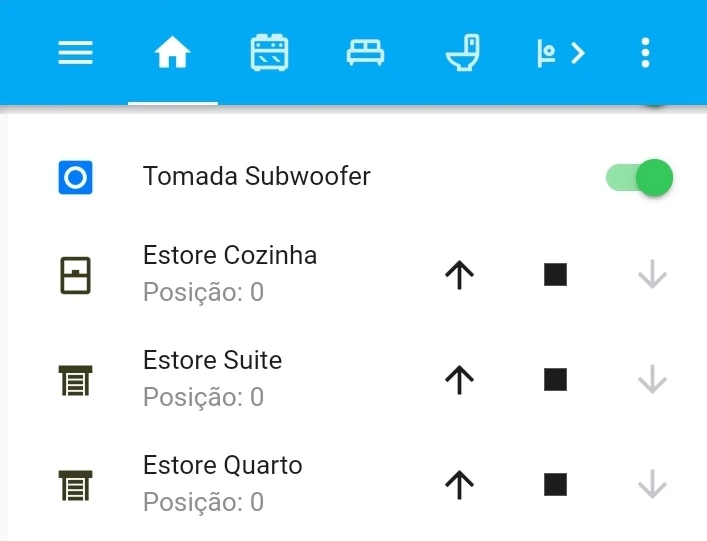Switch to the bathroom toilet tab
The height and width of the screenshot is (541, 707).
pyautogui.click(x=462, y=53)
